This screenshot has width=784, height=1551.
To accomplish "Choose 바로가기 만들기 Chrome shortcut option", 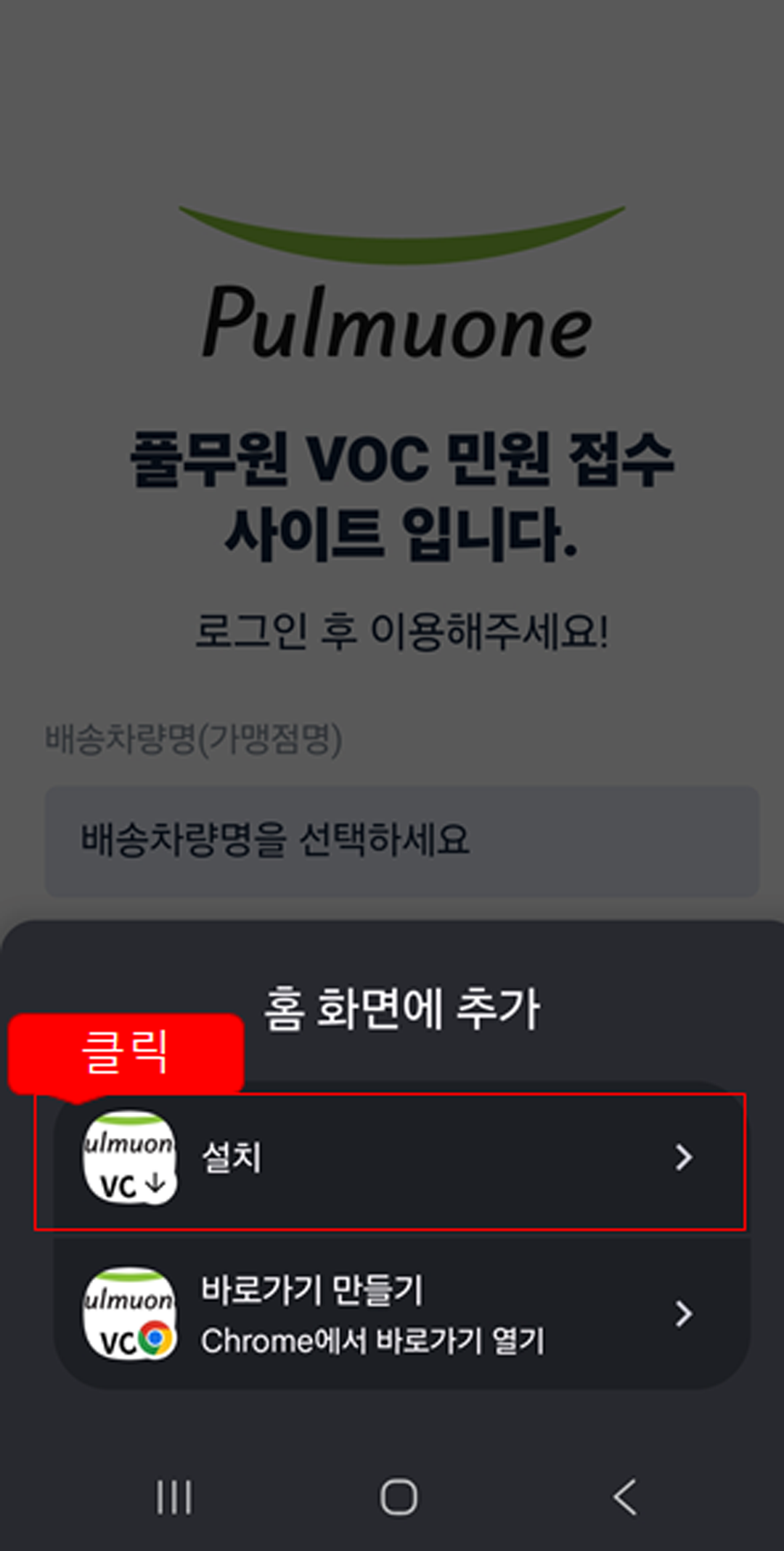I will (x=391, y=1314).
